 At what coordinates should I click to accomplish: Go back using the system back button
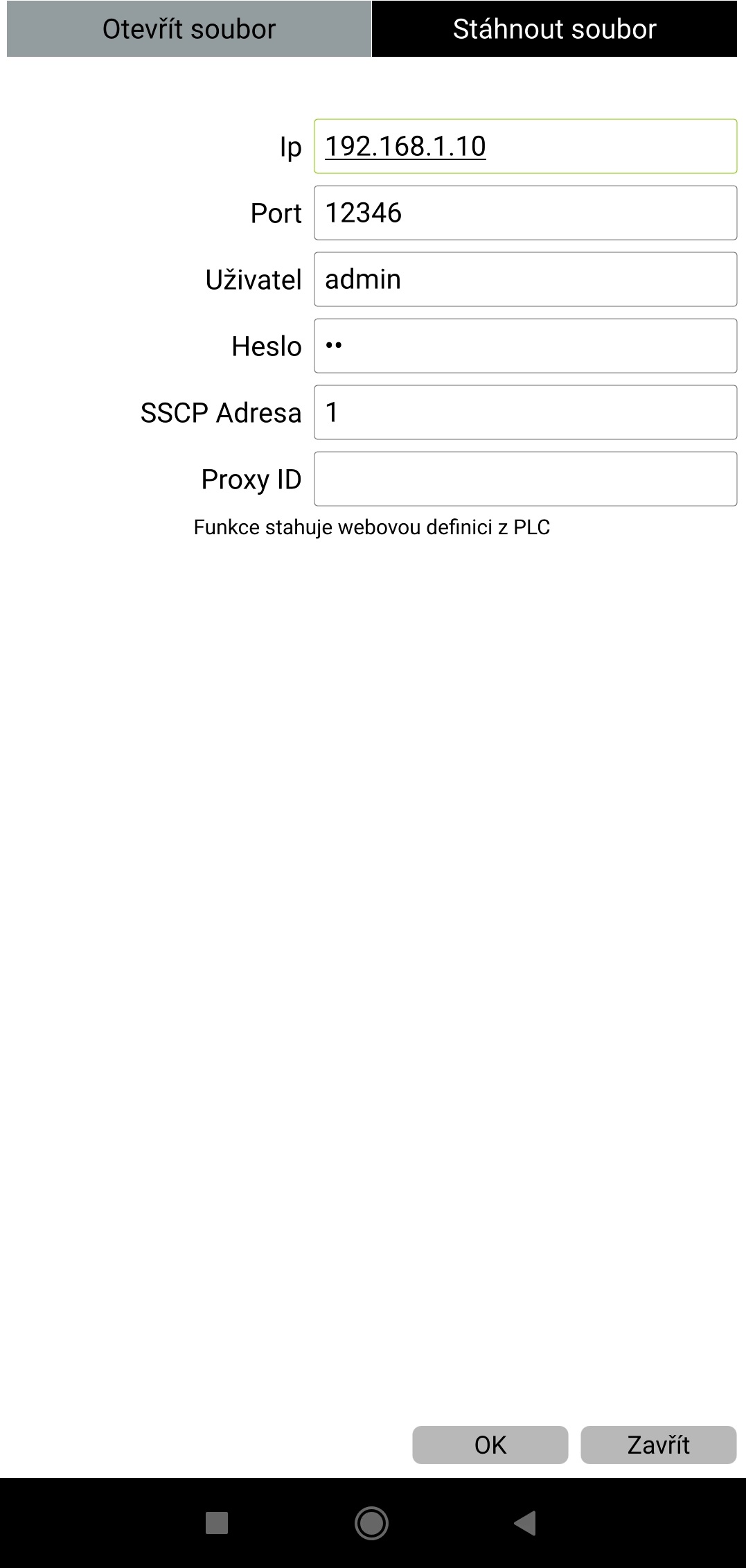(x=525, y=1522)
